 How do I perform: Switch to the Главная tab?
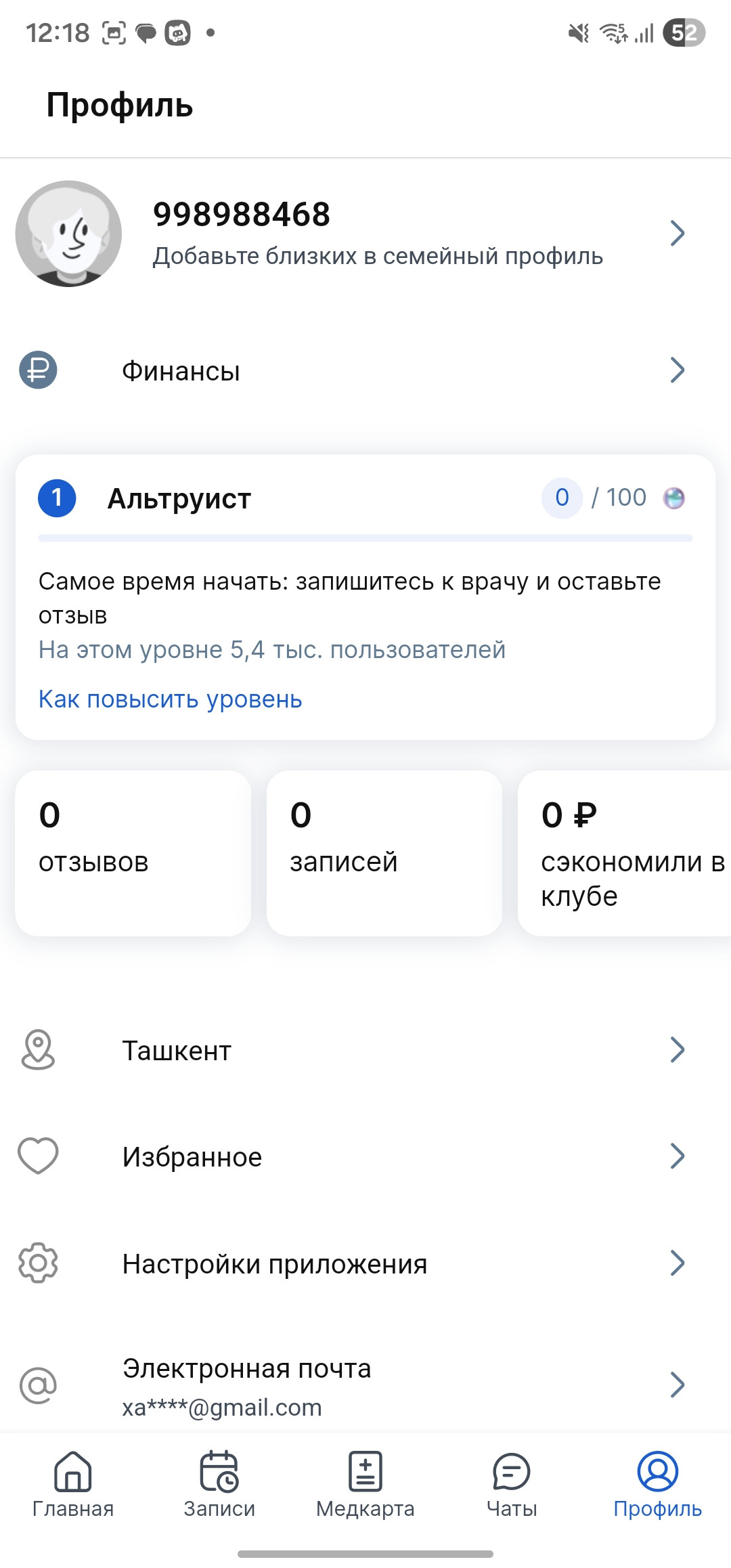[73, 1484]
